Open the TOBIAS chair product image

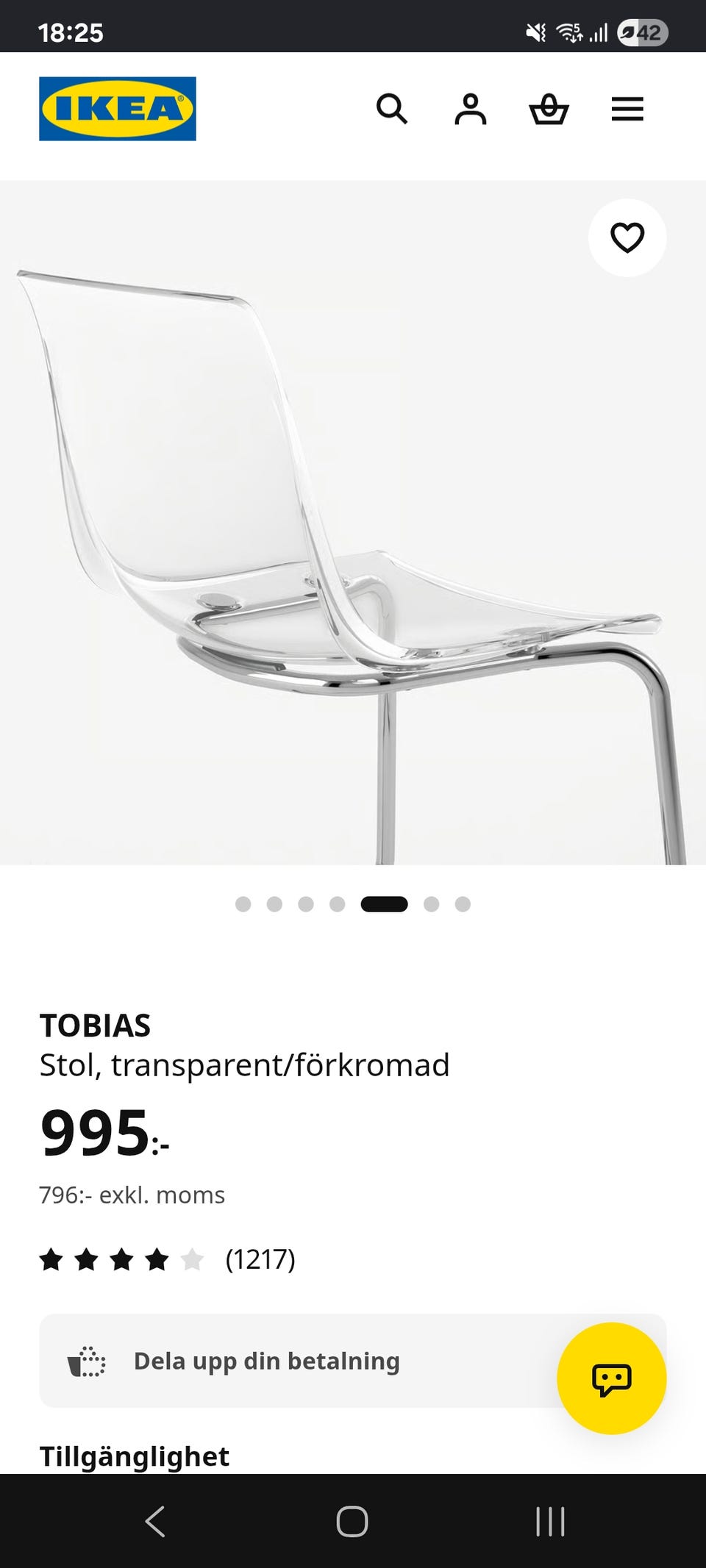click(x=353, y=523)
